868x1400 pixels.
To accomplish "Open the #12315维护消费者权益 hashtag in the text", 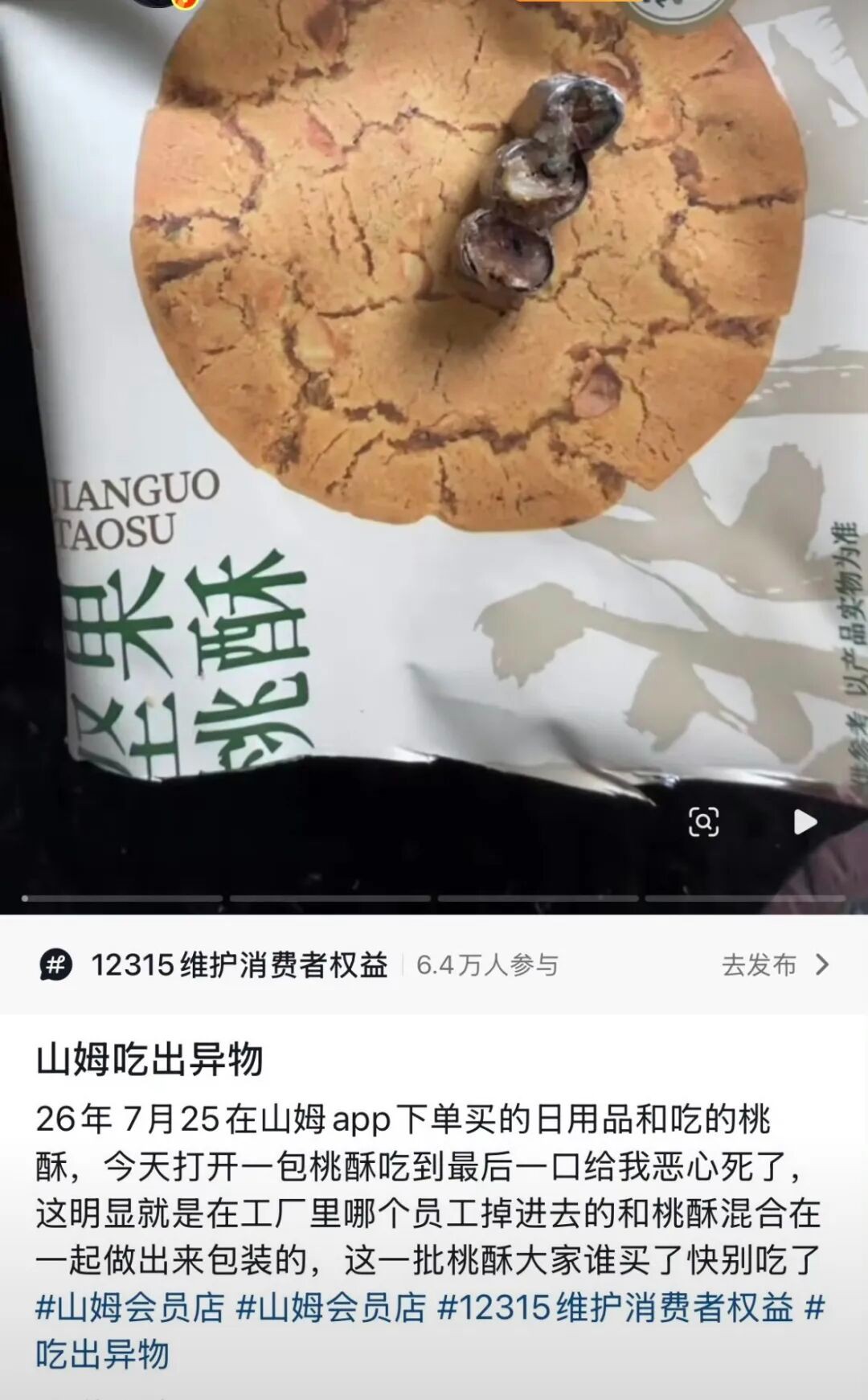I will pos(616,1308).
